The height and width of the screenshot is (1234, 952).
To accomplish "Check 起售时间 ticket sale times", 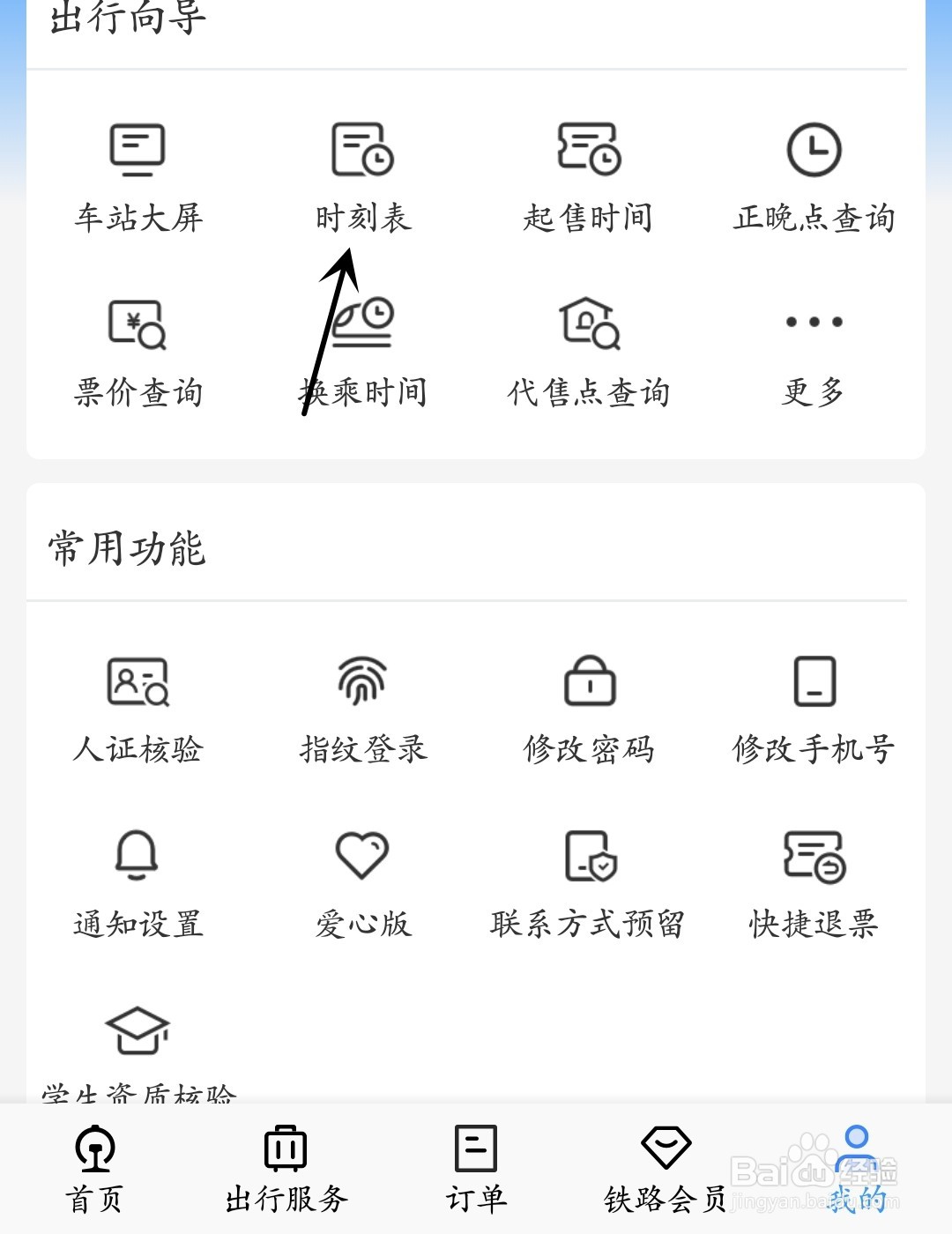I will coord(588,176).
